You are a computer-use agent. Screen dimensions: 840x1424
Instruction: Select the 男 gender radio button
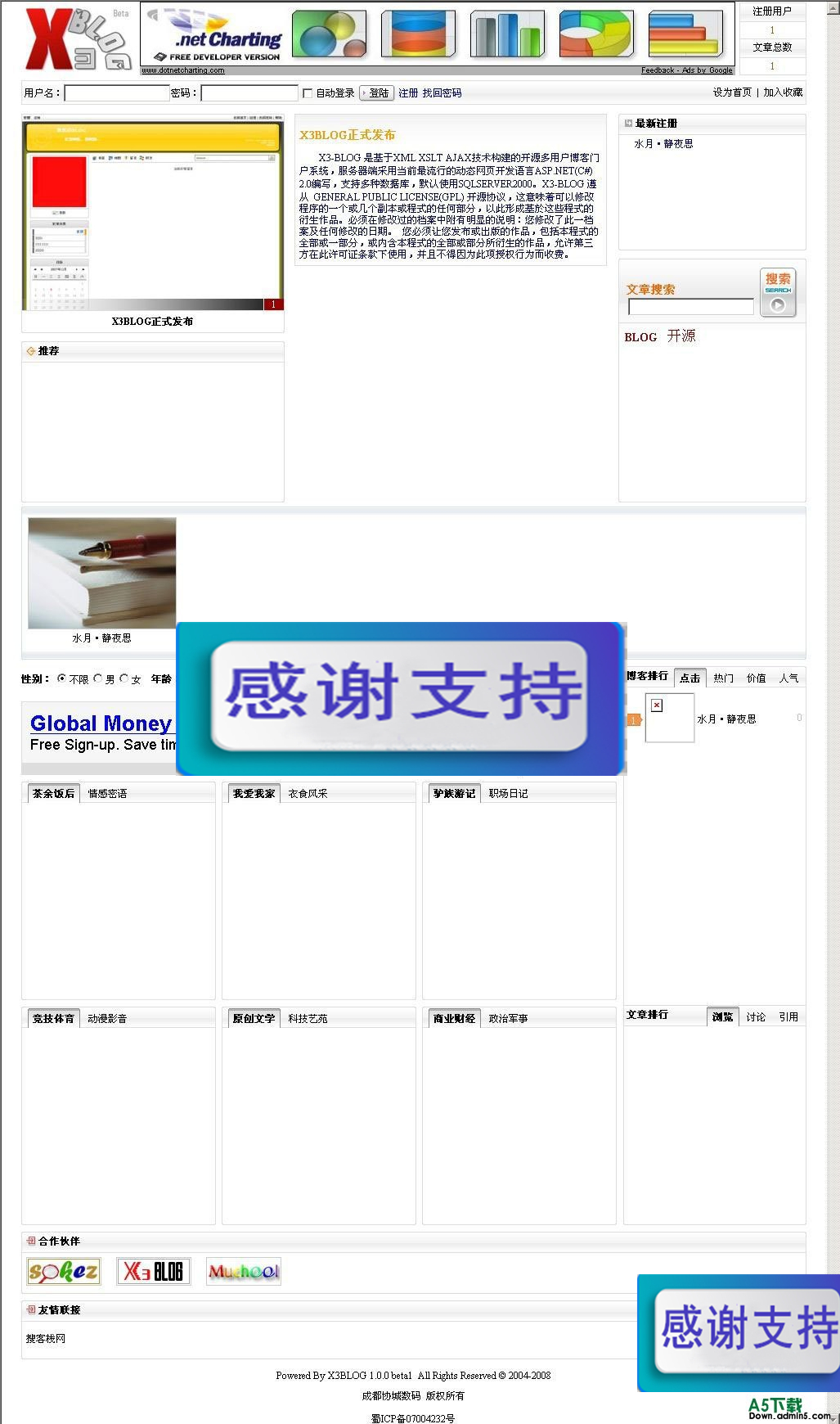point(98,678)
